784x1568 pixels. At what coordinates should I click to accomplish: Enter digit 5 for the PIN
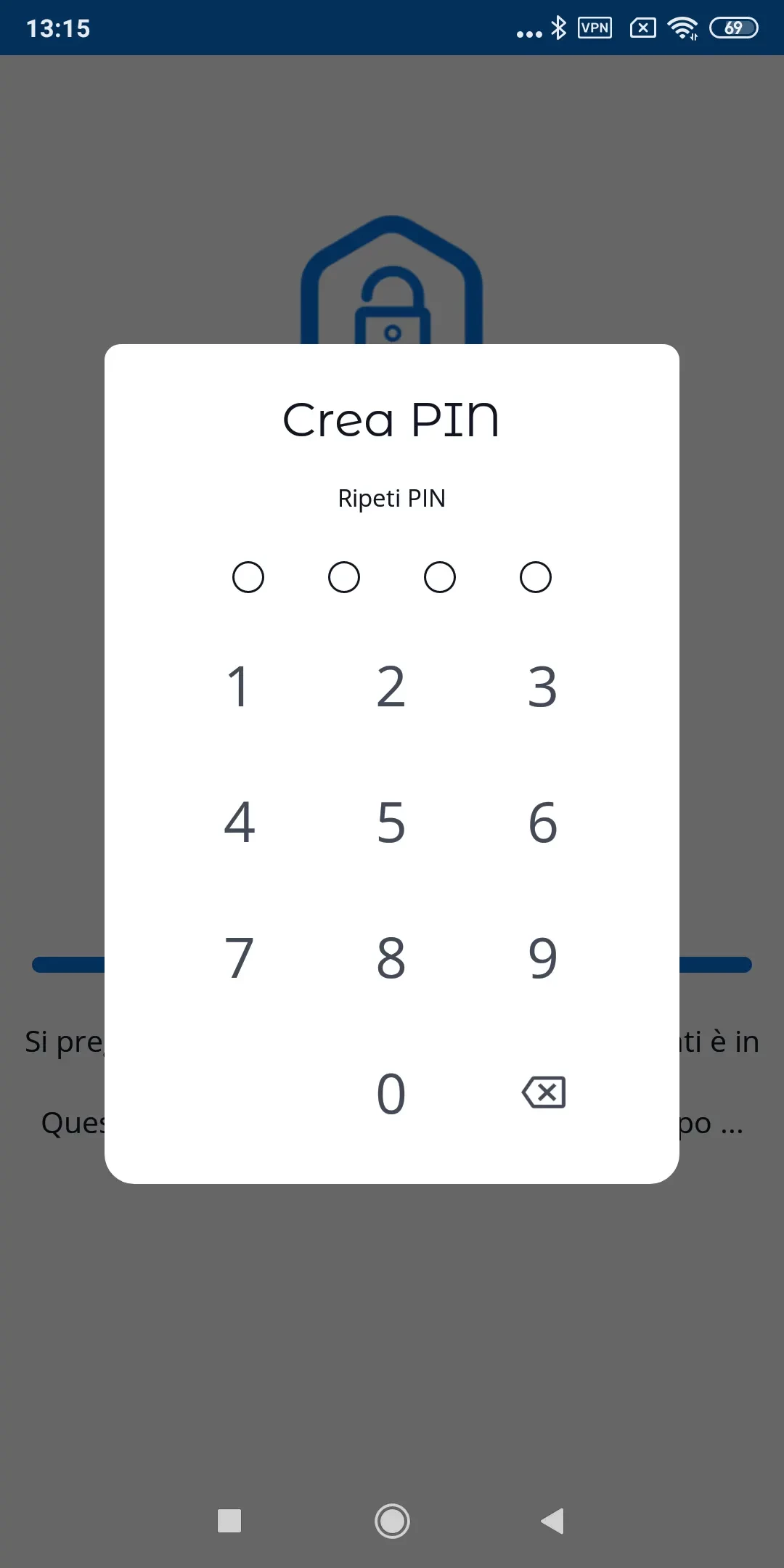[391, 822]
